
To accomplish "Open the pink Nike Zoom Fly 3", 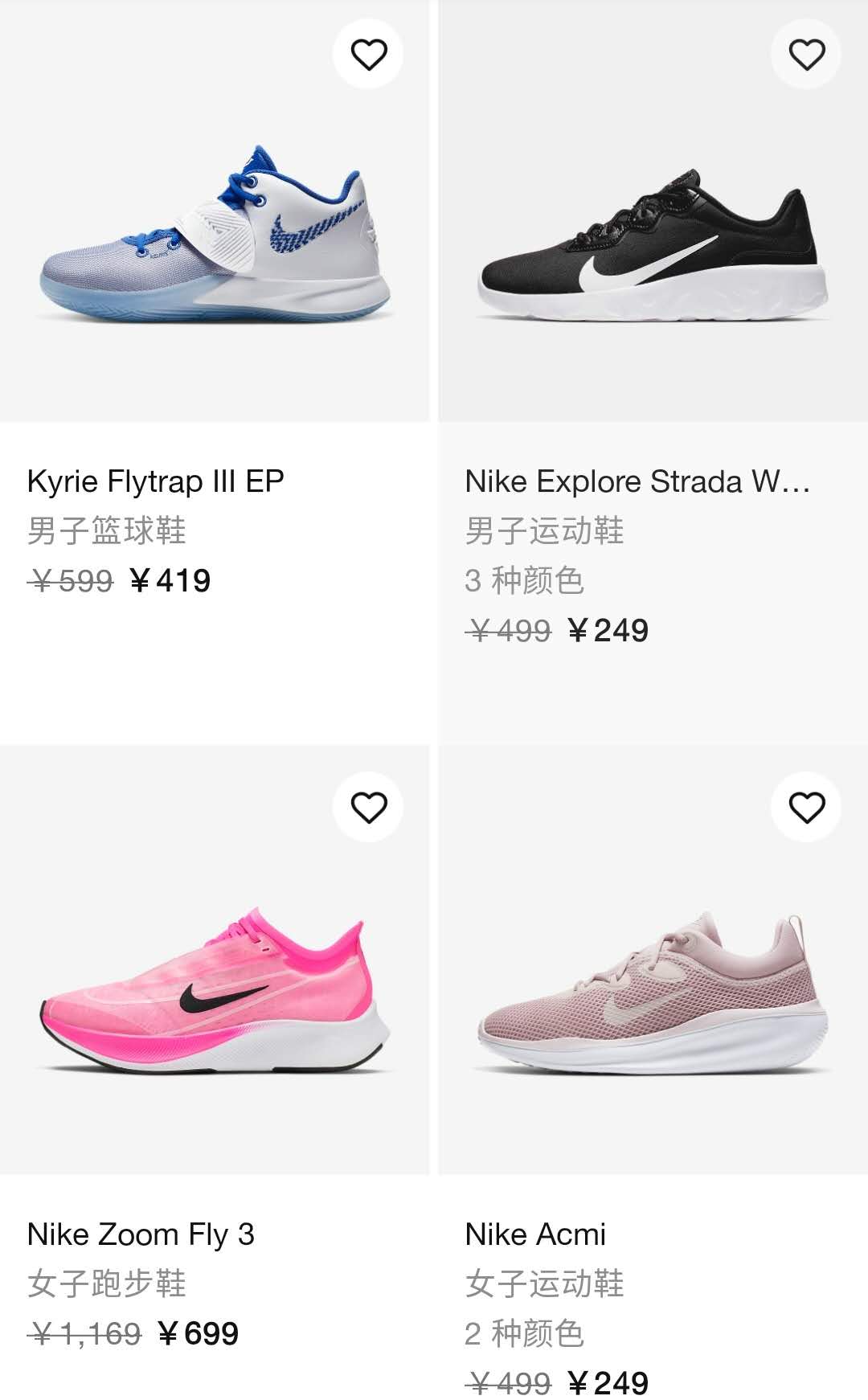I will 214,989.
